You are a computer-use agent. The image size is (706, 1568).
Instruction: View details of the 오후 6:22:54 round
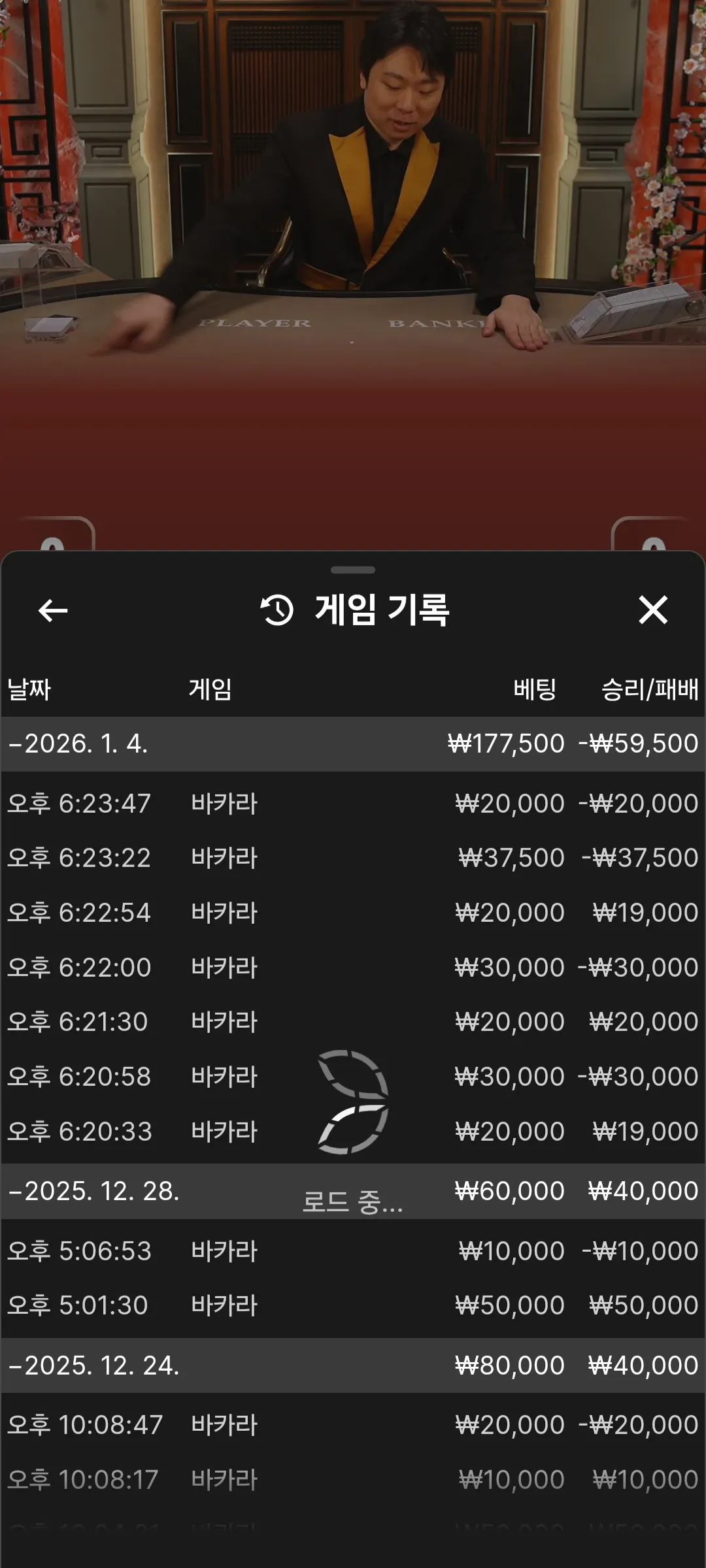click(x=353, y=913)
